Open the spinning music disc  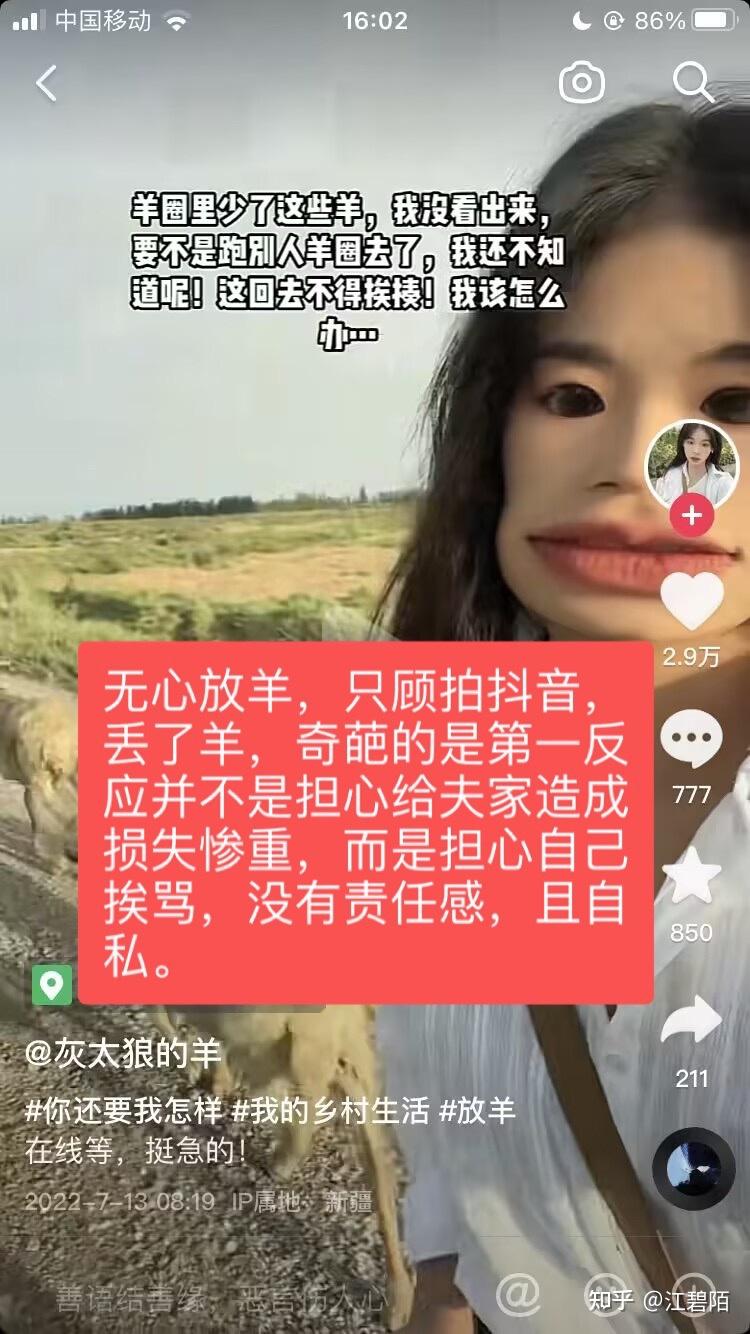click(x=693, y=1168)
